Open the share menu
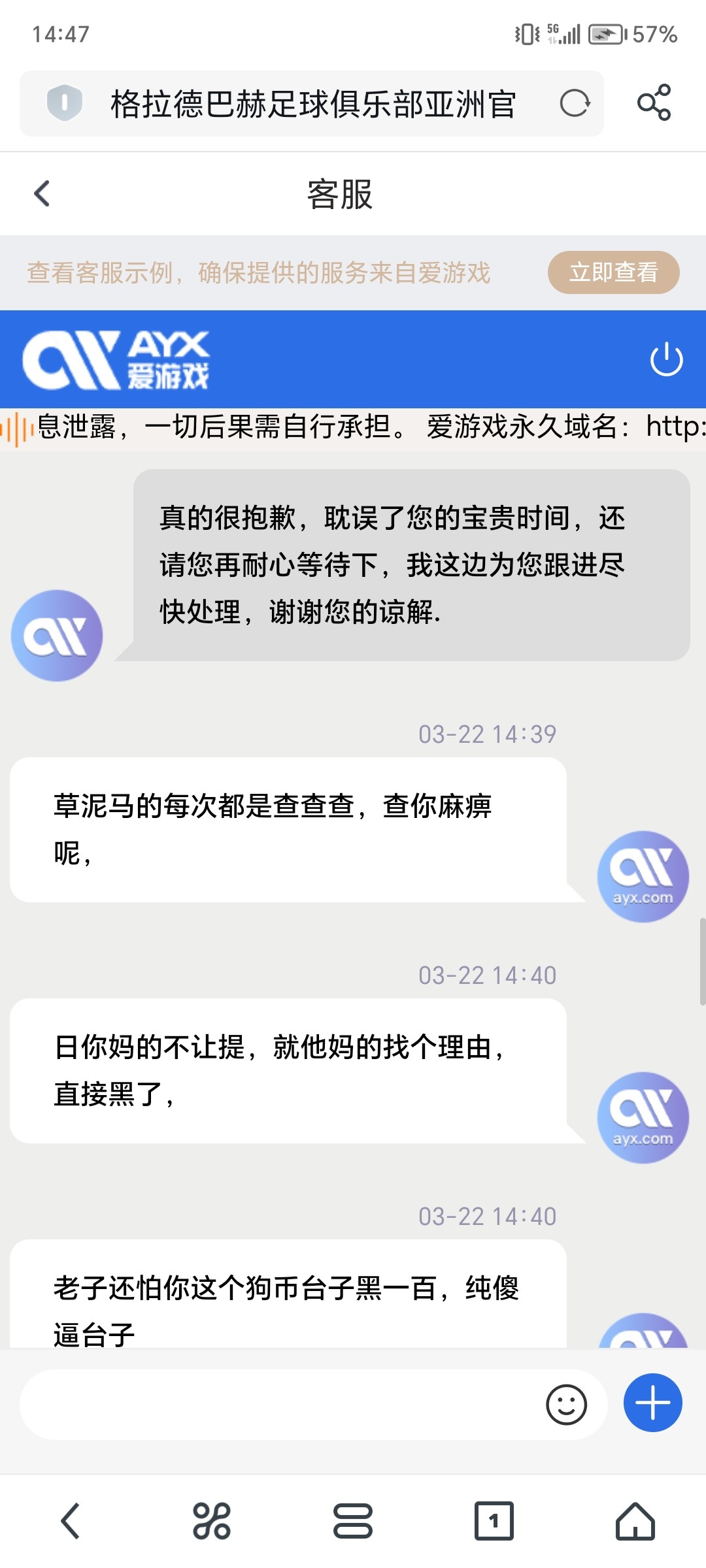This screenshot has height=1568, width=706. 654,103
